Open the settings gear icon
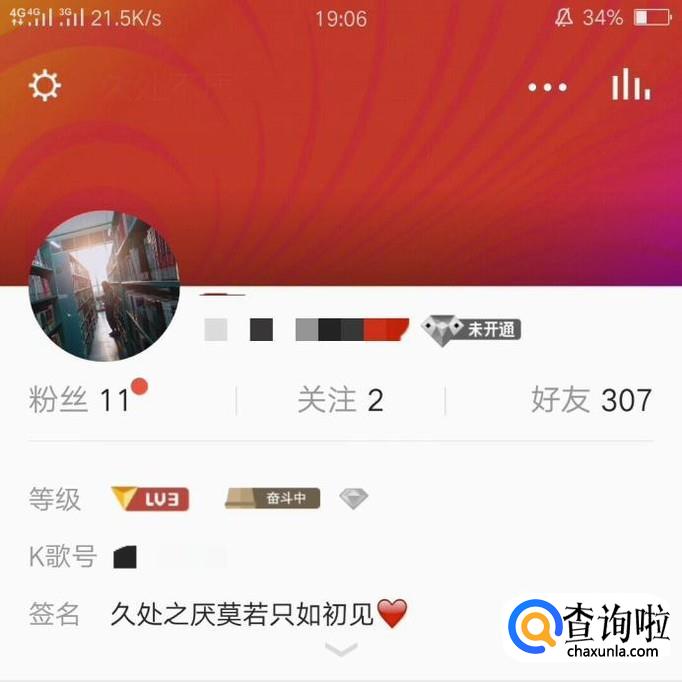The height and width of the screenshot is (682, 682). [x=44, y=86]
